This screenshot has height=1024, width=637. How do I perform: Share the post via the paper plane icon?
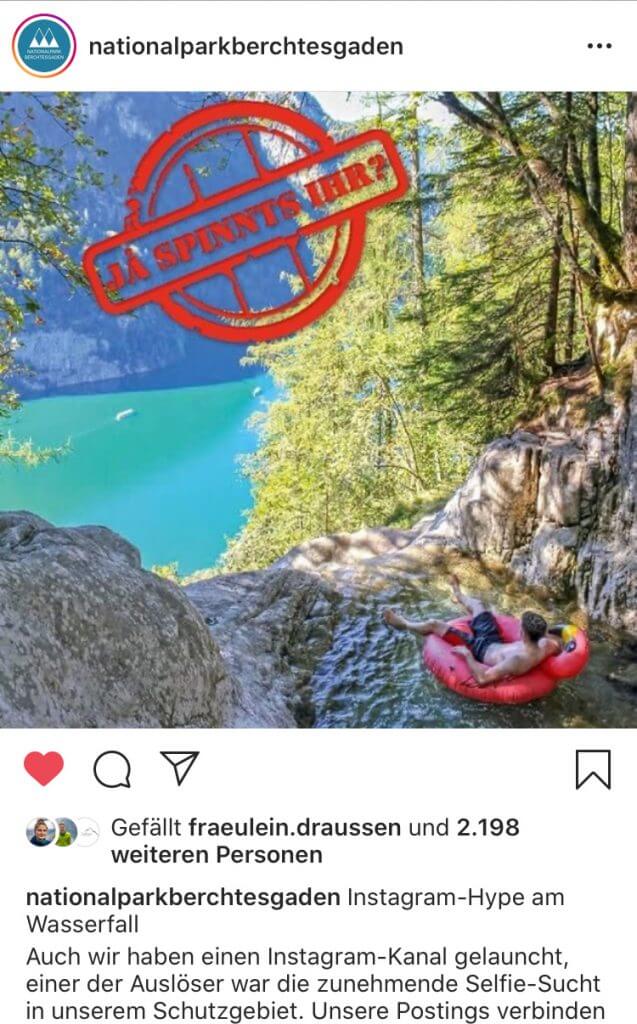pos(180,768)
